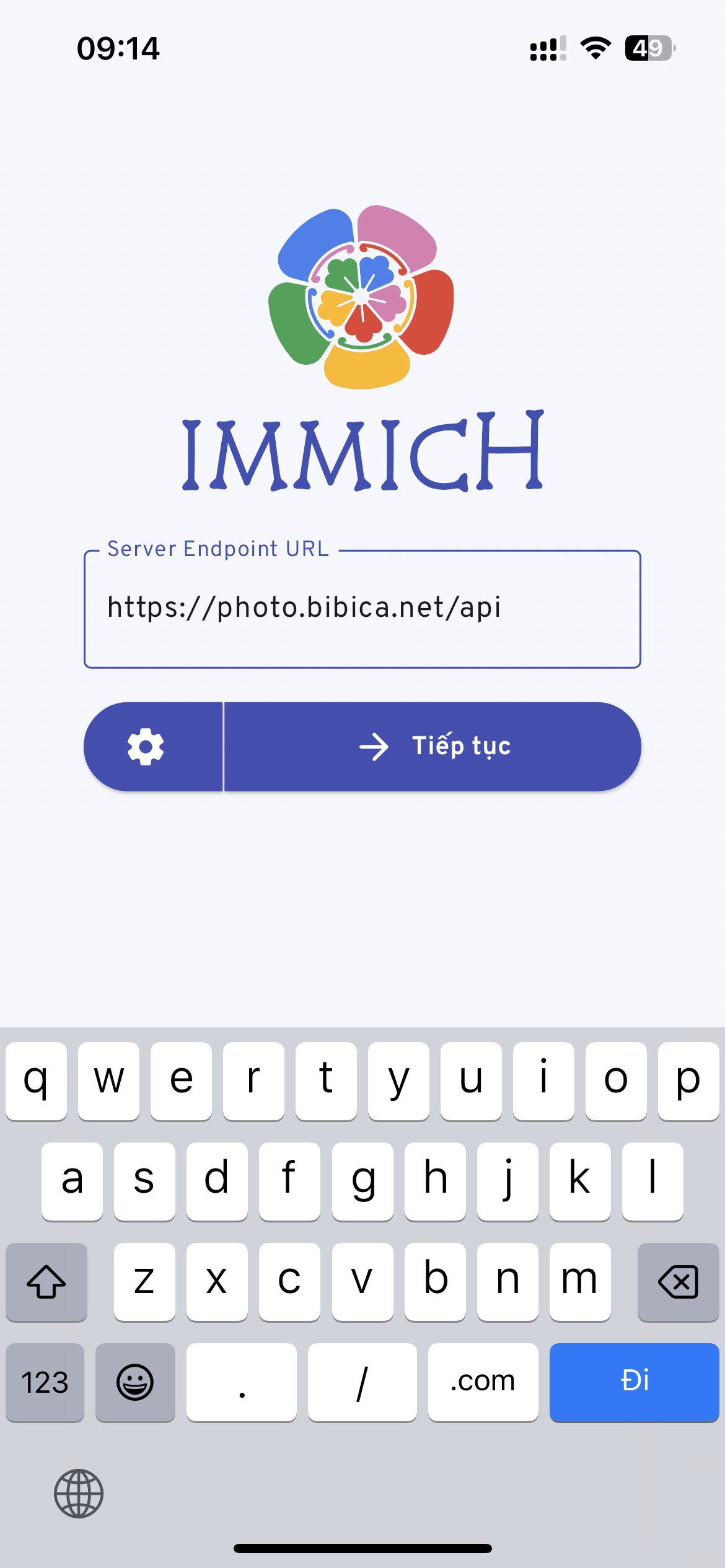The width and height of the screenshot is (725, 1568).
Task: Focus the Server Endpoint URL field
Action: pos(362,609)
